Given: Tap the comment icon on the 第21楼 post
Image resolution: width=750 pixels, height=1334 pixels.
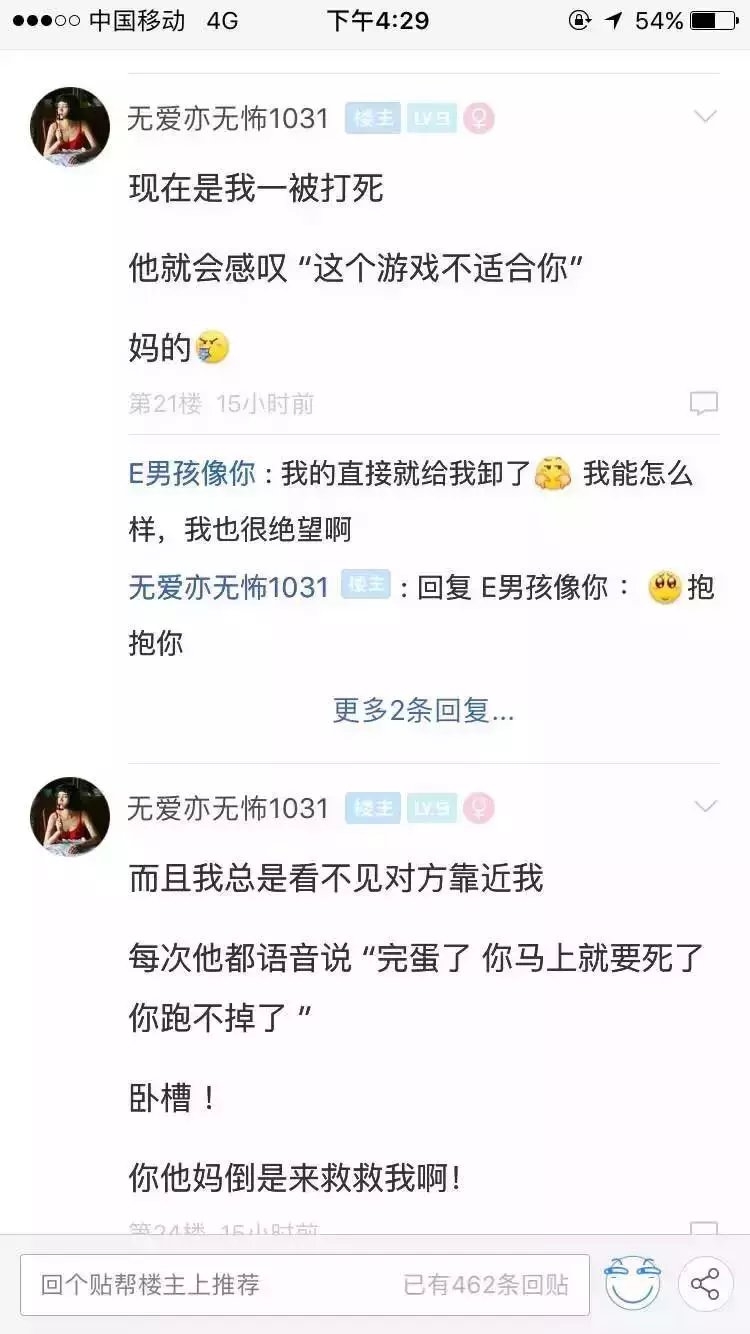Looking at the screenshot, I should pos(704,403).
